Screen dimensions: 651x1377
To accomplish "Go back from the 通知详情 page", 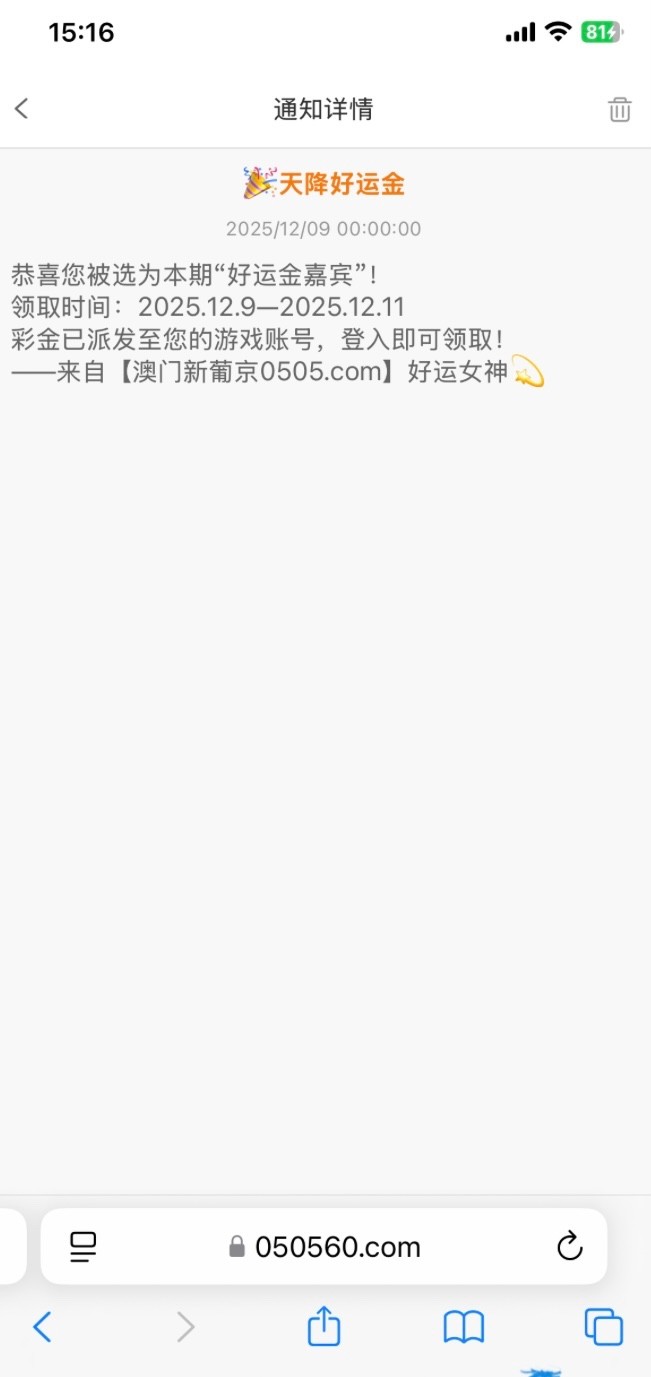I will [x=22, y=109].
